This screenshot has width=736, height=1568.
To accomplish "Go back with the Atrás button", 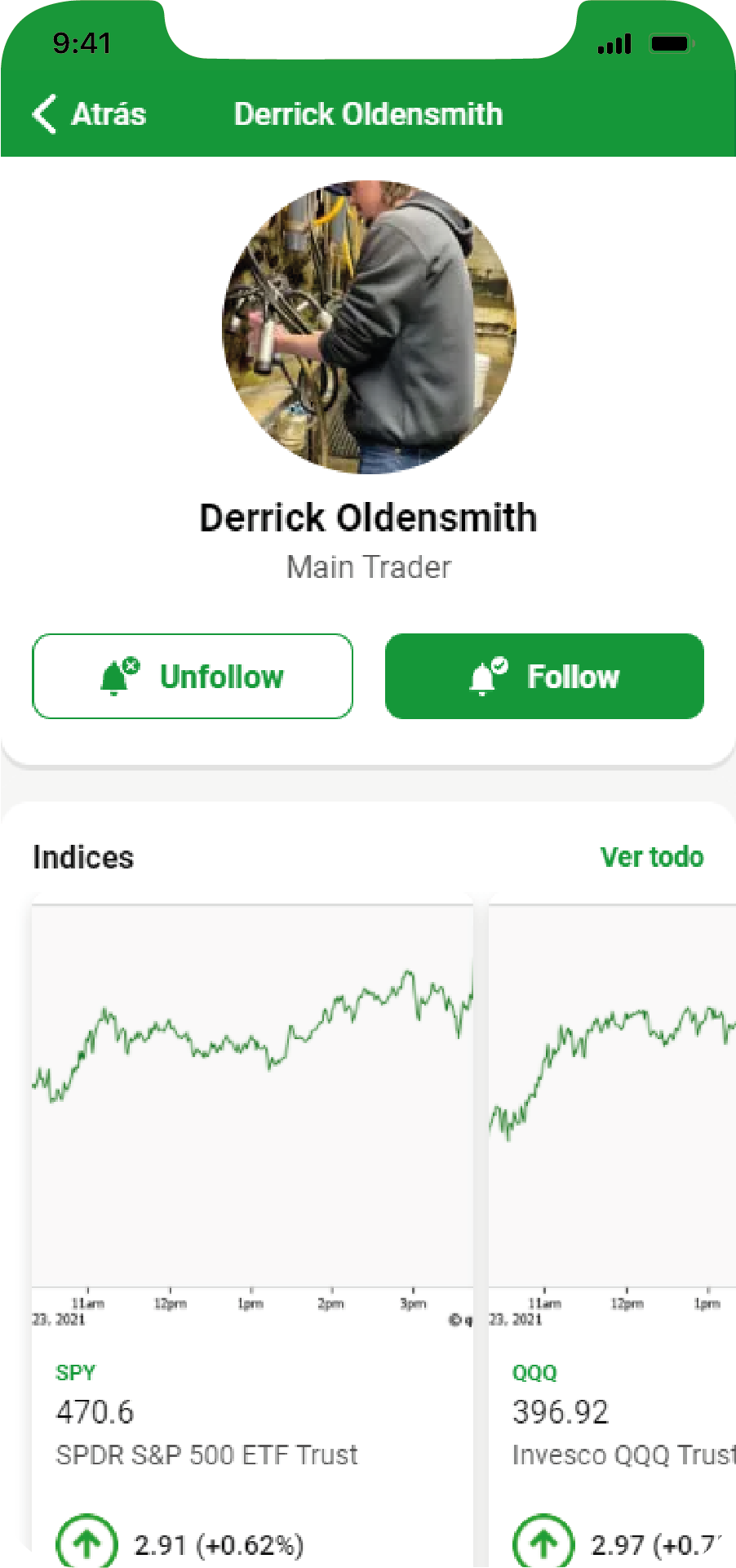I will click(x=90, y=114).
